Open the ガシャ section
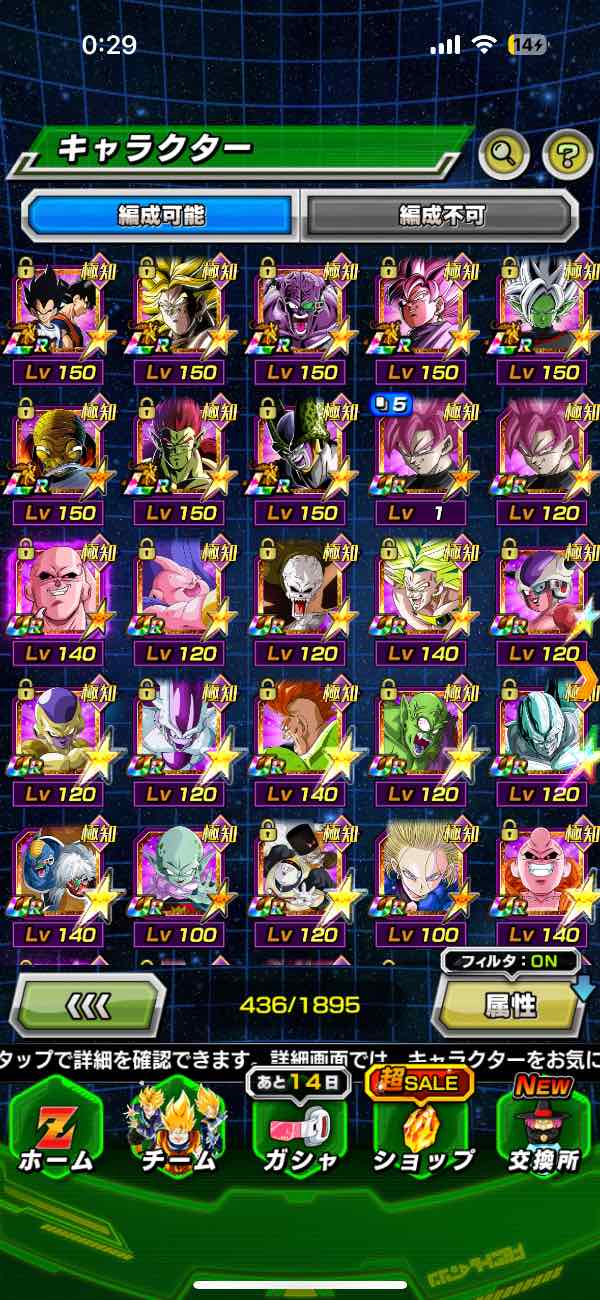600x1300 pixels. point(299,1135)
